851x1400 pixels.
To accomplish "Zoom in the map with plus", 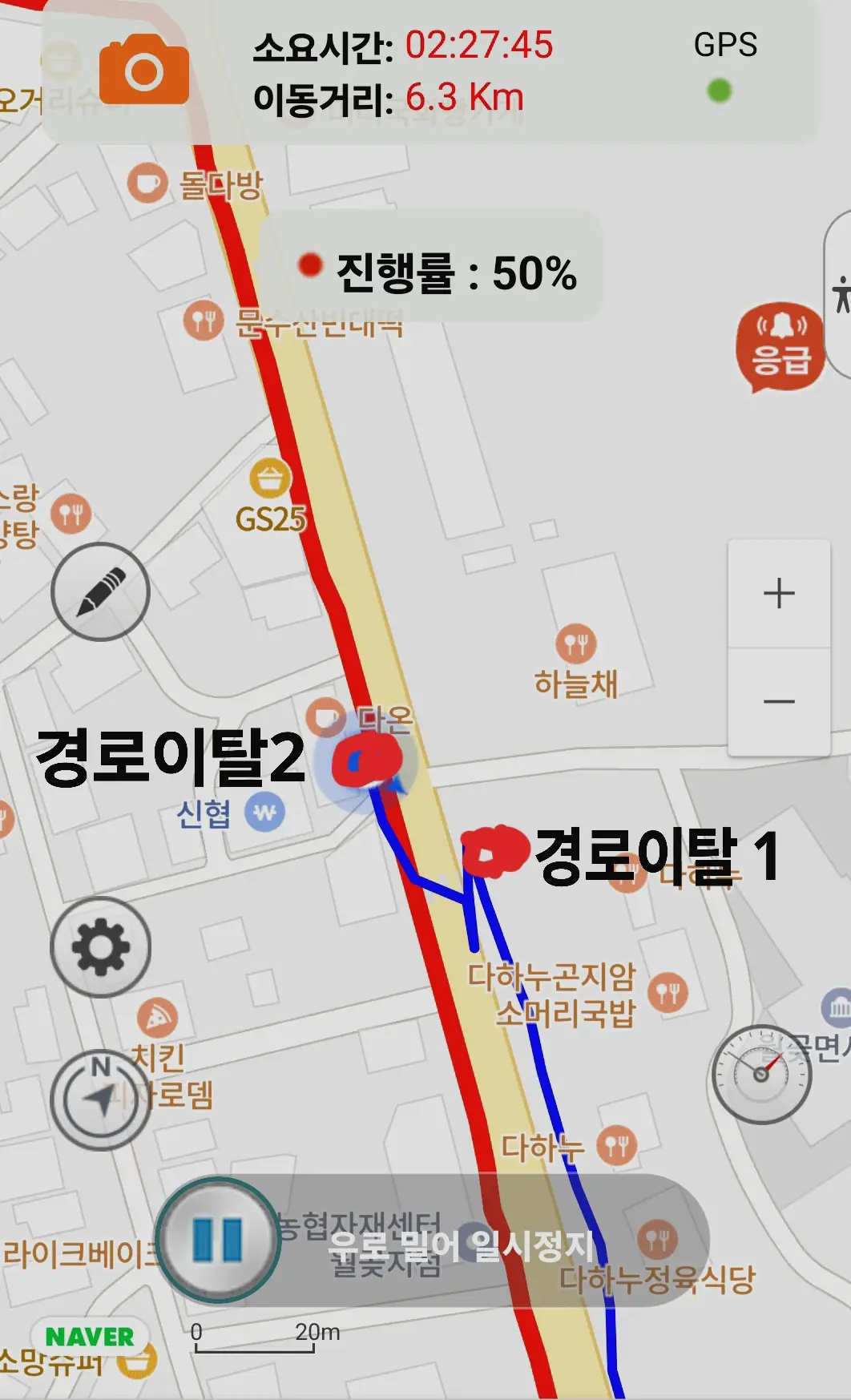I will 778,594.
